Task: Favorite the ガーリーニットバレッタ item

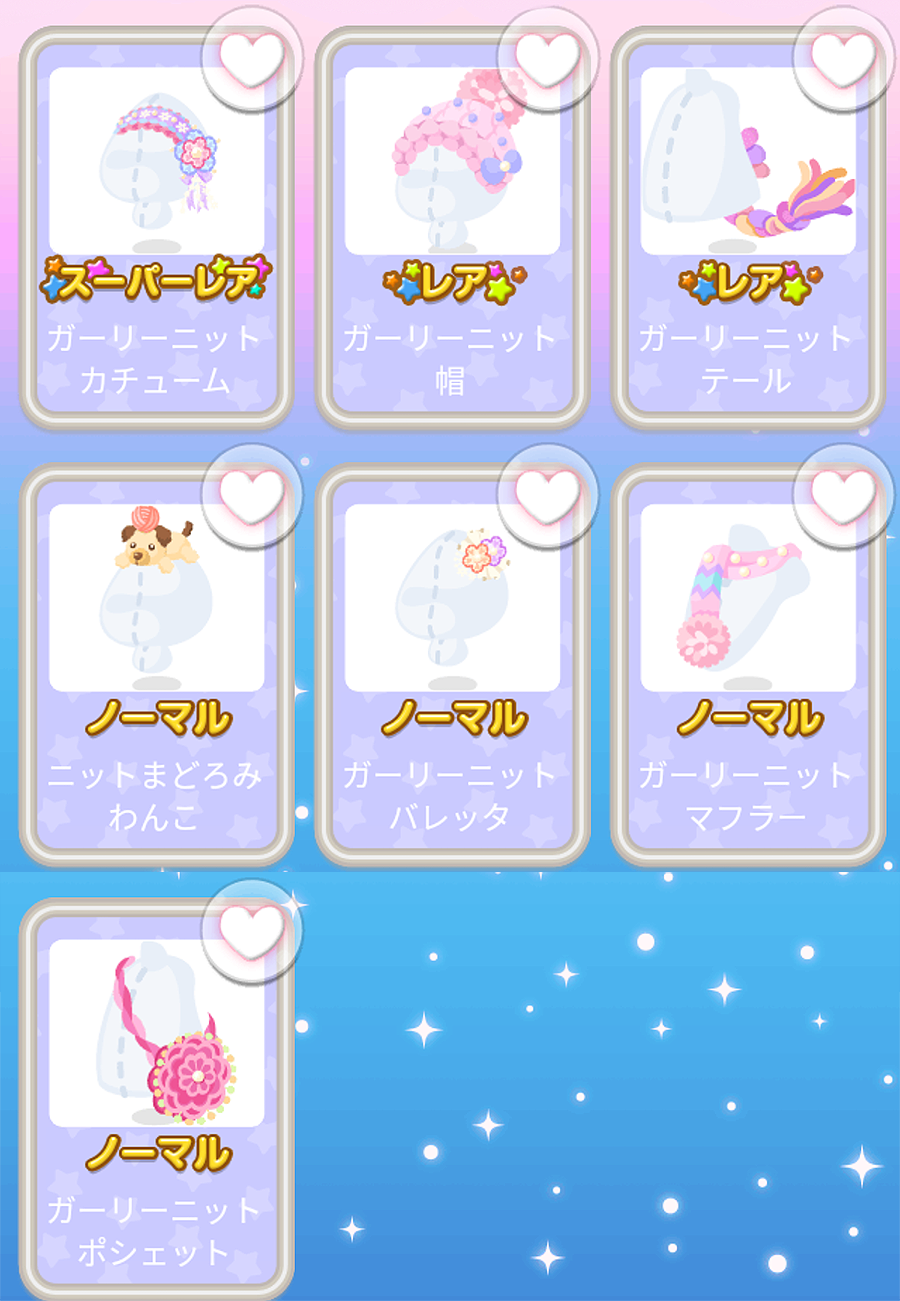Action: pyautogui.click(x=547, y=495)
